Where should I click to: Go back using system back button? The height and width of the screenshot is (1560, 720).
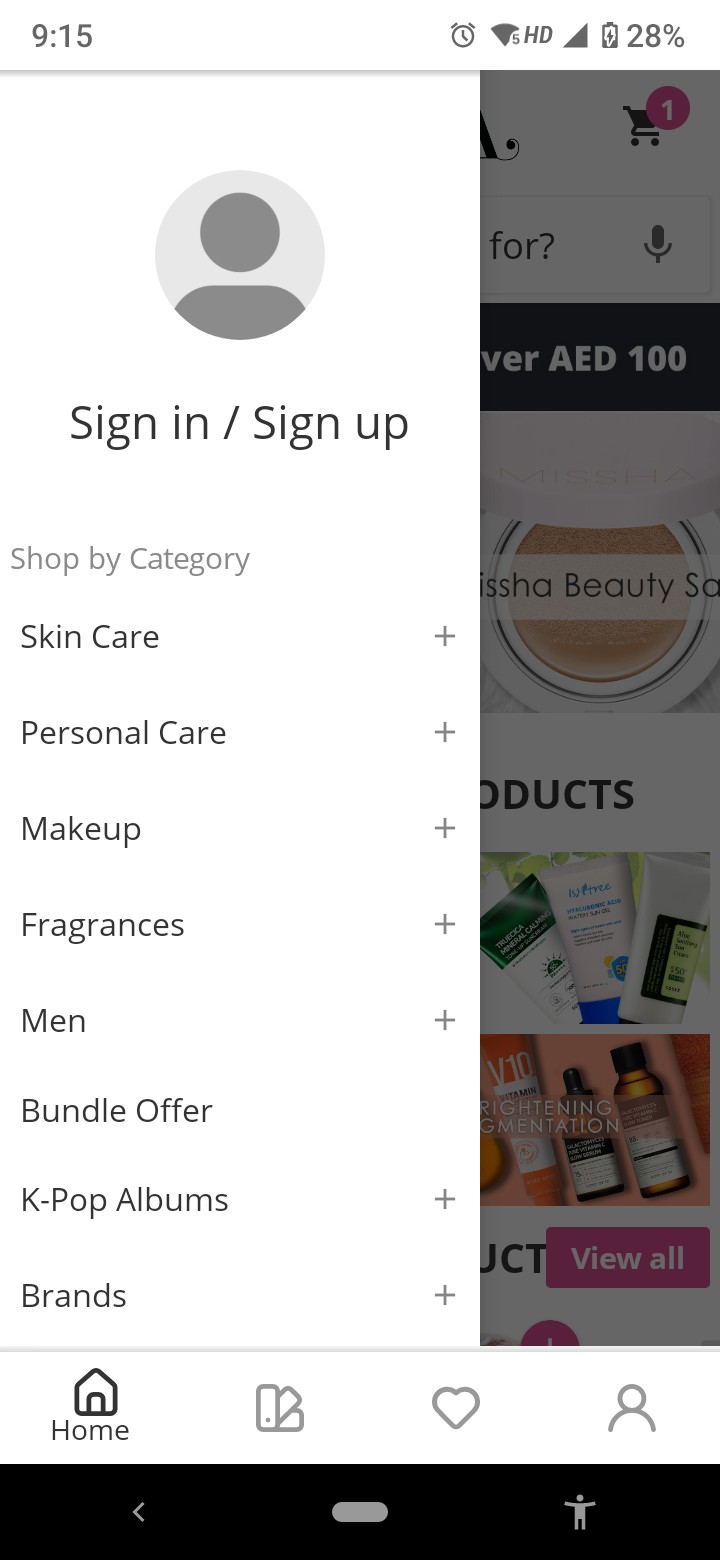coord(139,1511)
